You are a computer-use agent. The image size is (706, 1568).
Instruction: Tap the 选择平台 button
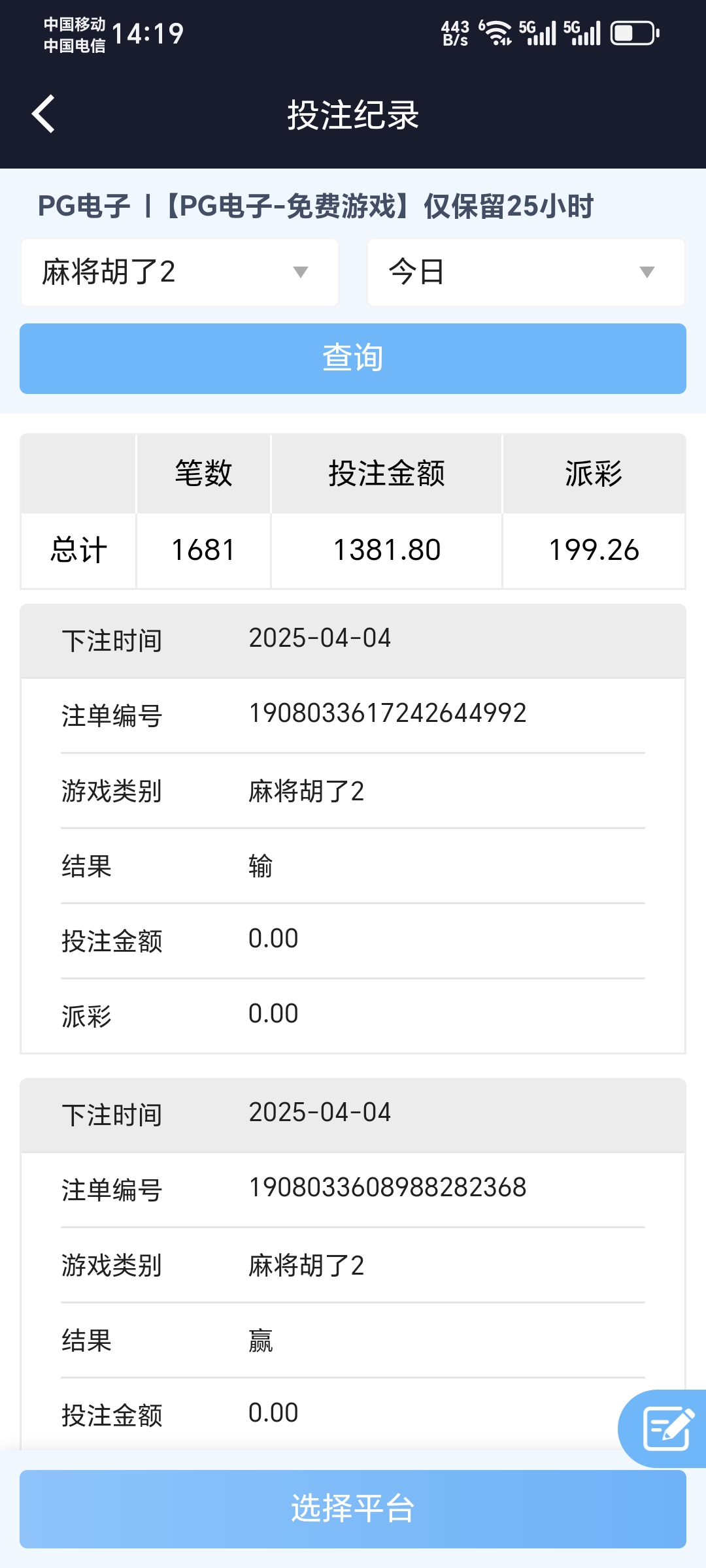353,1509
